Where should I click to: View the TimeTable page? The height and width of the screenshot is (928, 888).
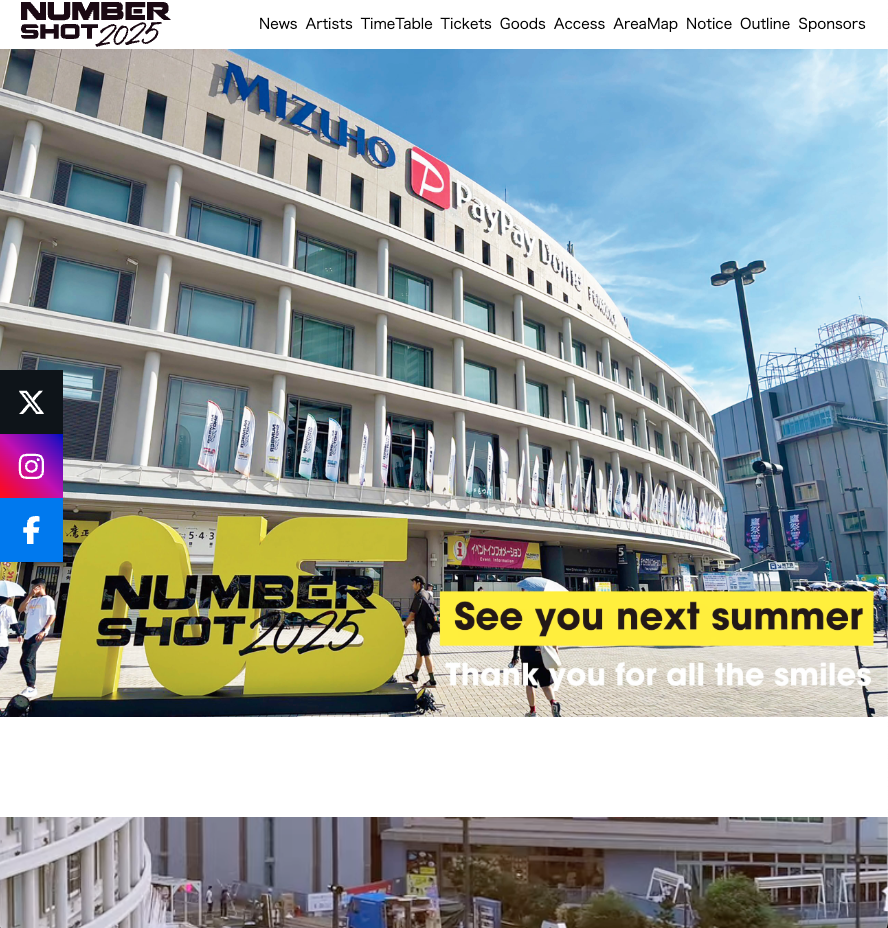tap(396, 24)
